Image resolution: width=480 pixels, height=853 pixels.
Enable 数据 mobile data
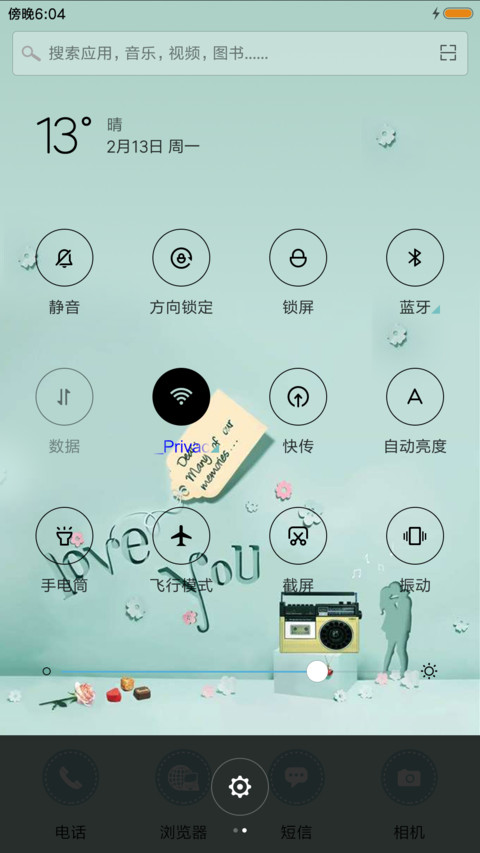[x=64, y=397]
